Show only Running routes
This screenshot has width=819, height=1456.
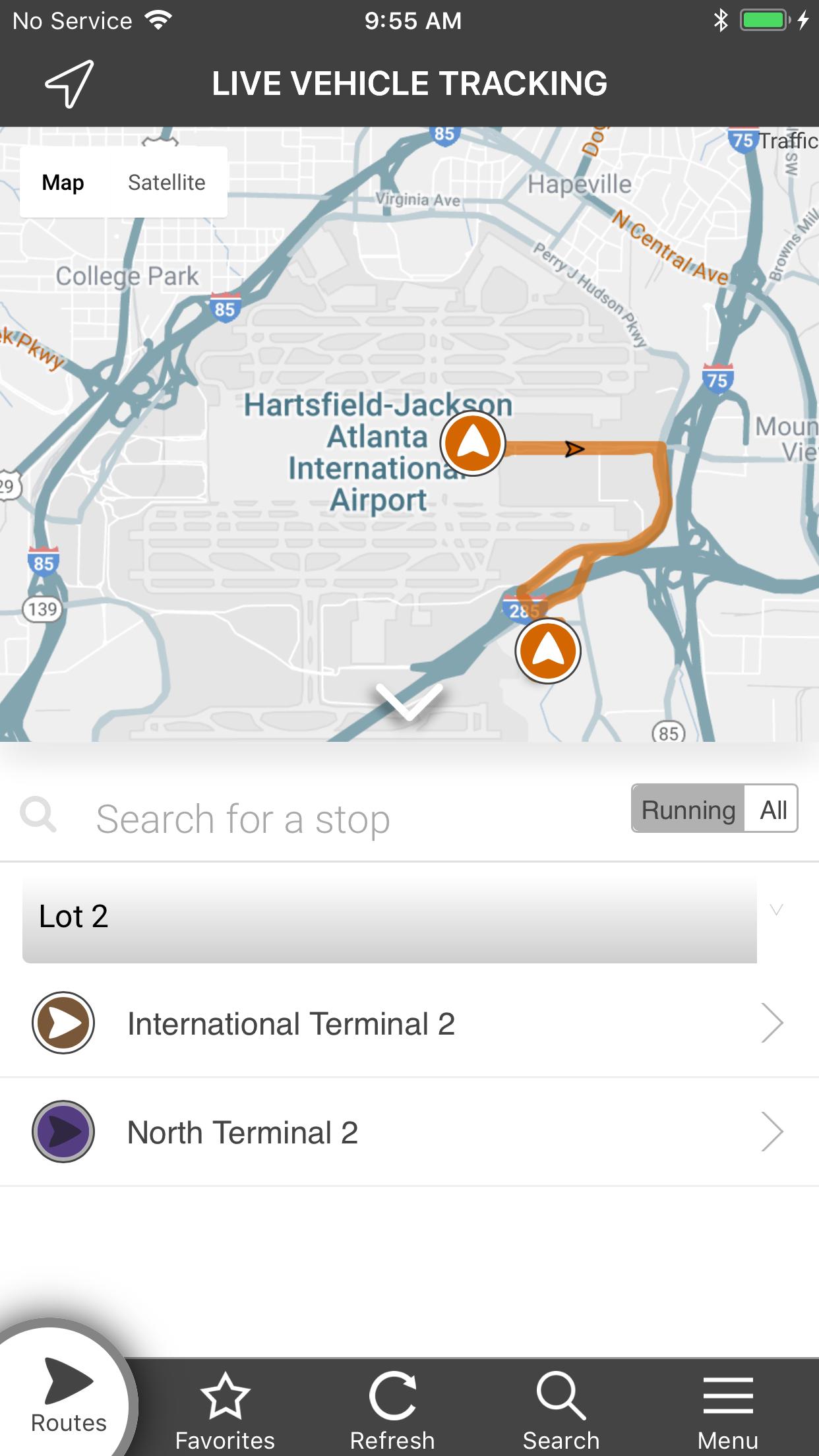tap(688, 809)
